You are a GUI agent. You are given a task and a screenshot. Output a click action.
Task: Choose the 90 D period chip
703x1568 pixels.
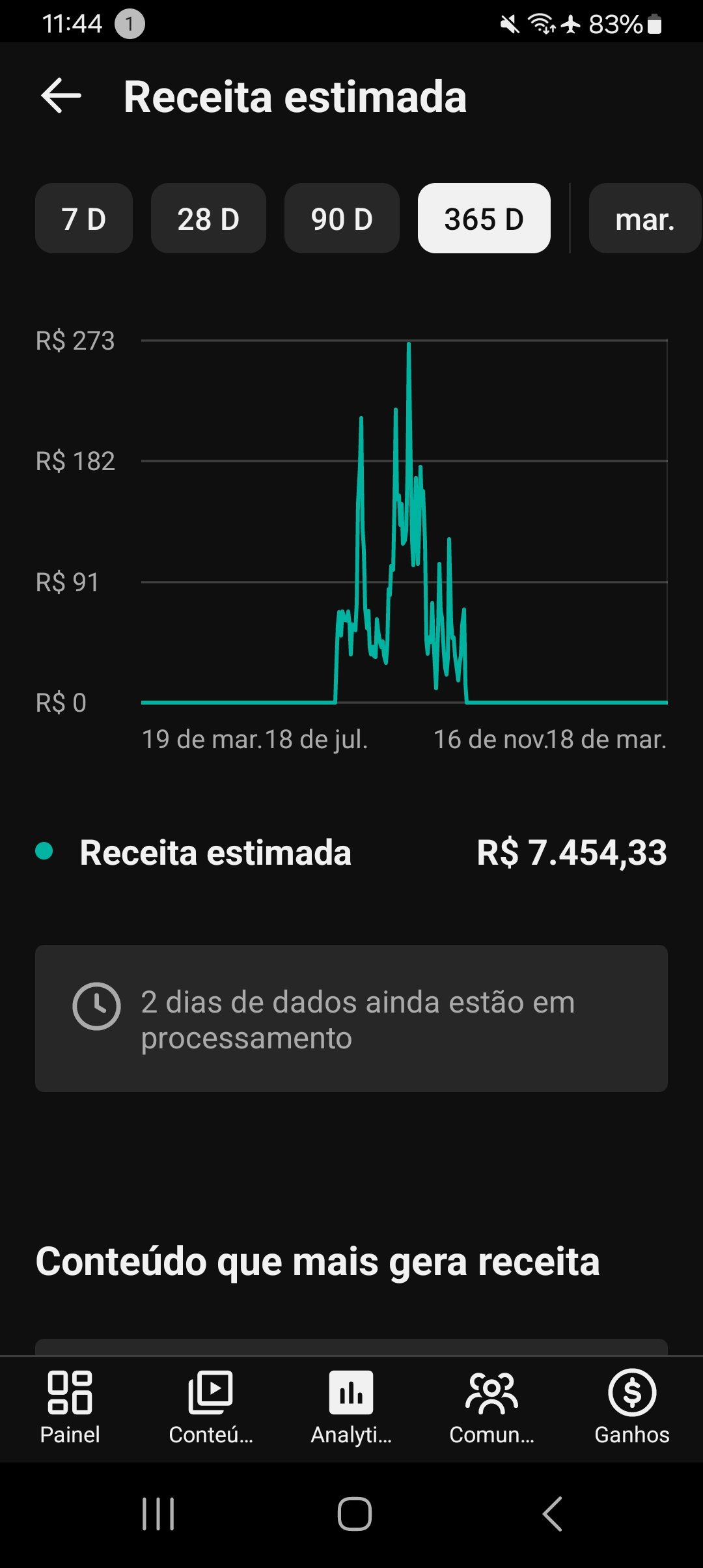342,219
